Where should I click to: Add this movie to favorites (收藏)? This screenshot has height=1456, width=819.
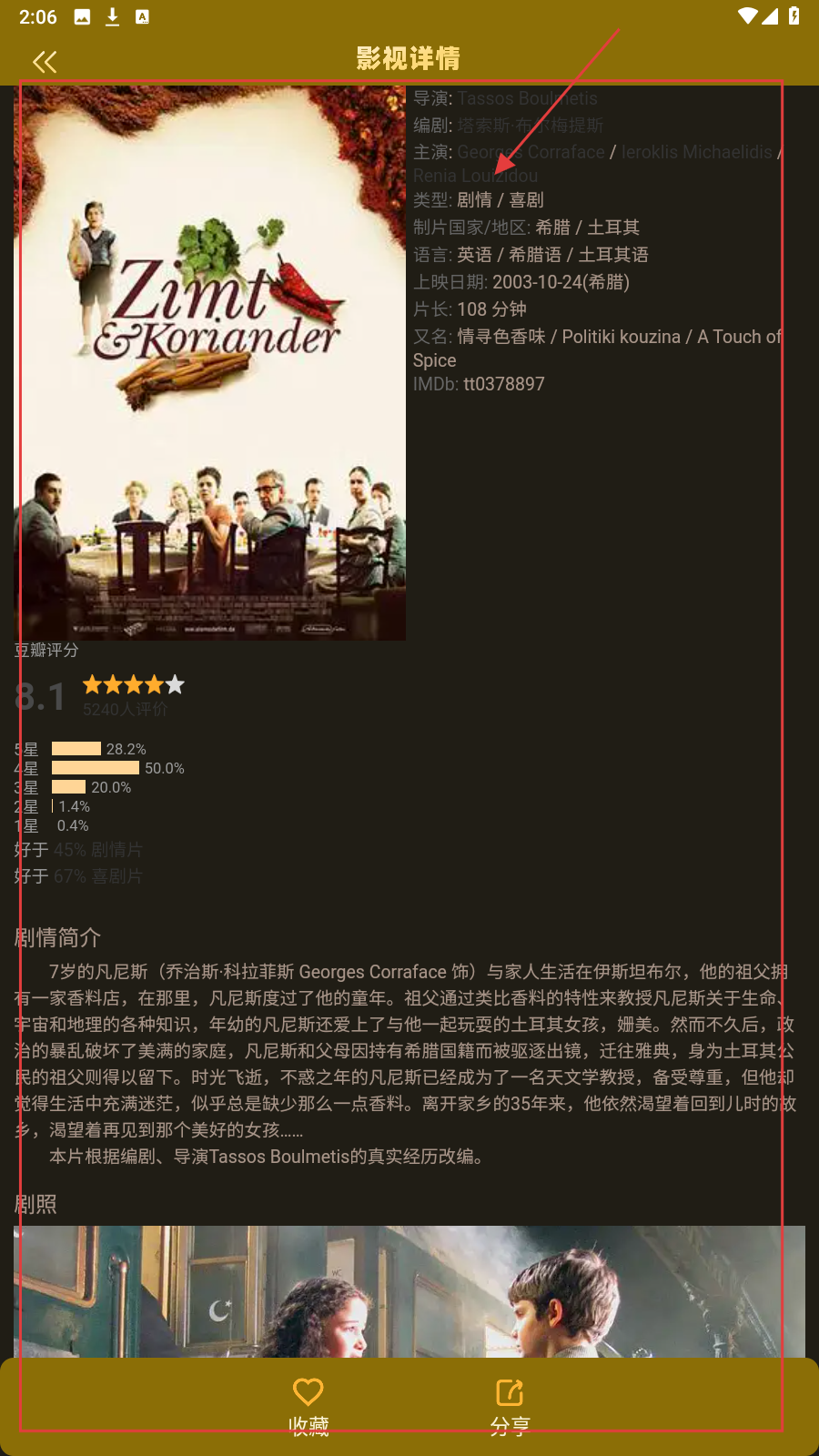point(308,1404)
